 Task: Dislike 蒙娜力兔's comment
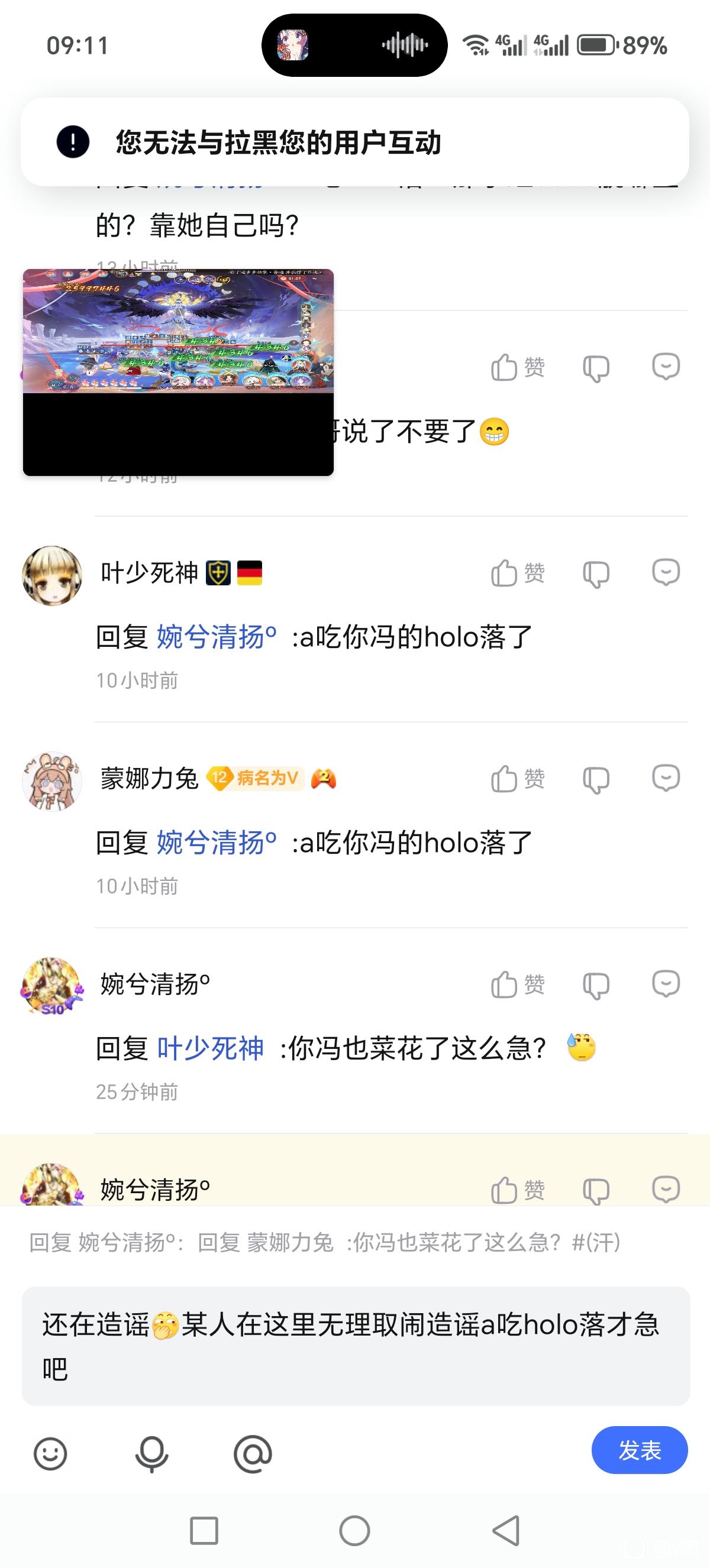[x=596, y=779]
